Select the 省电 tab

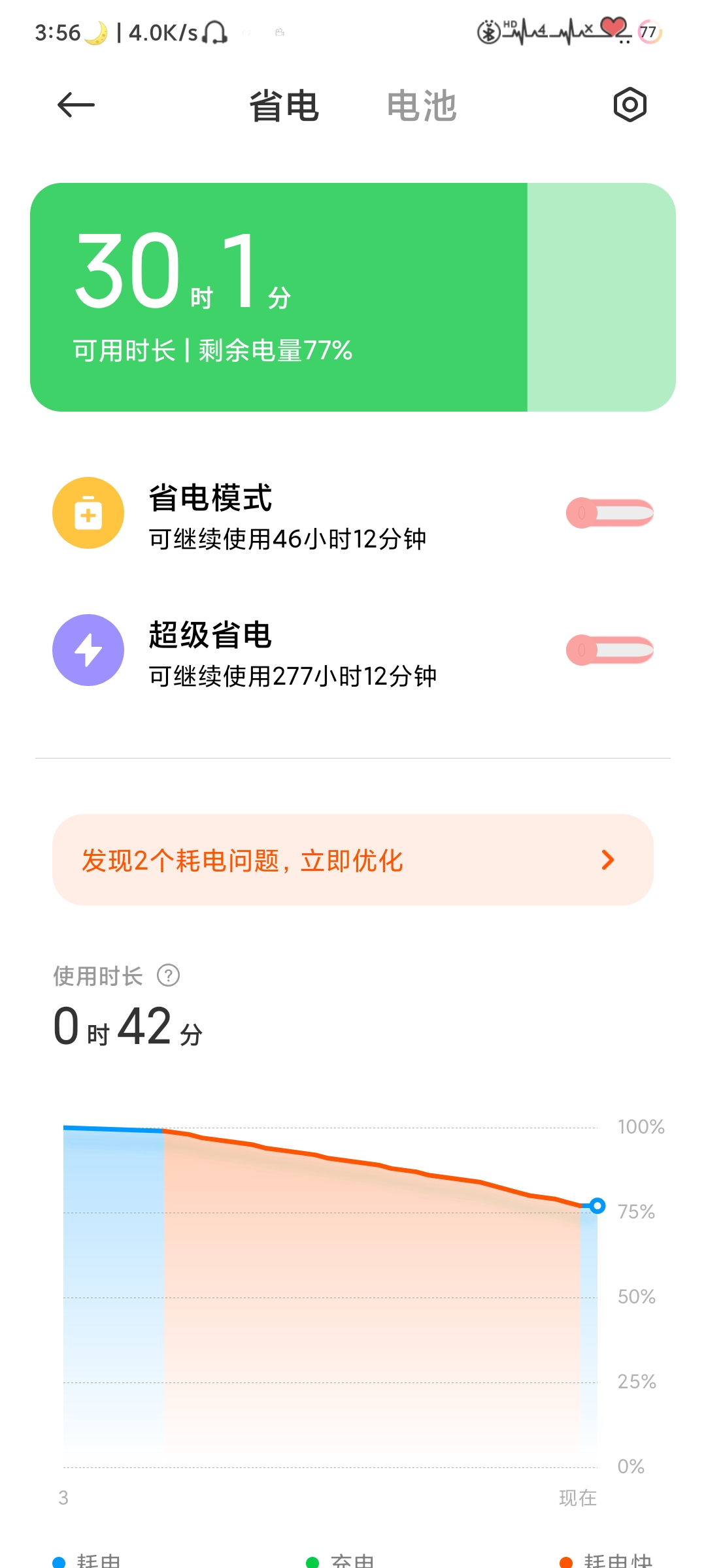[x=284, y=106]
